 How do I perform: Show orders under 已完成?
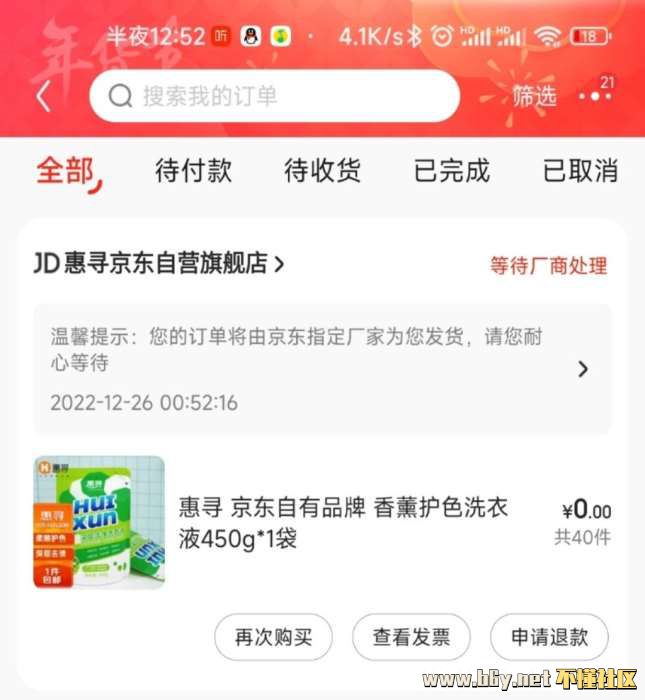pos(451,171)
